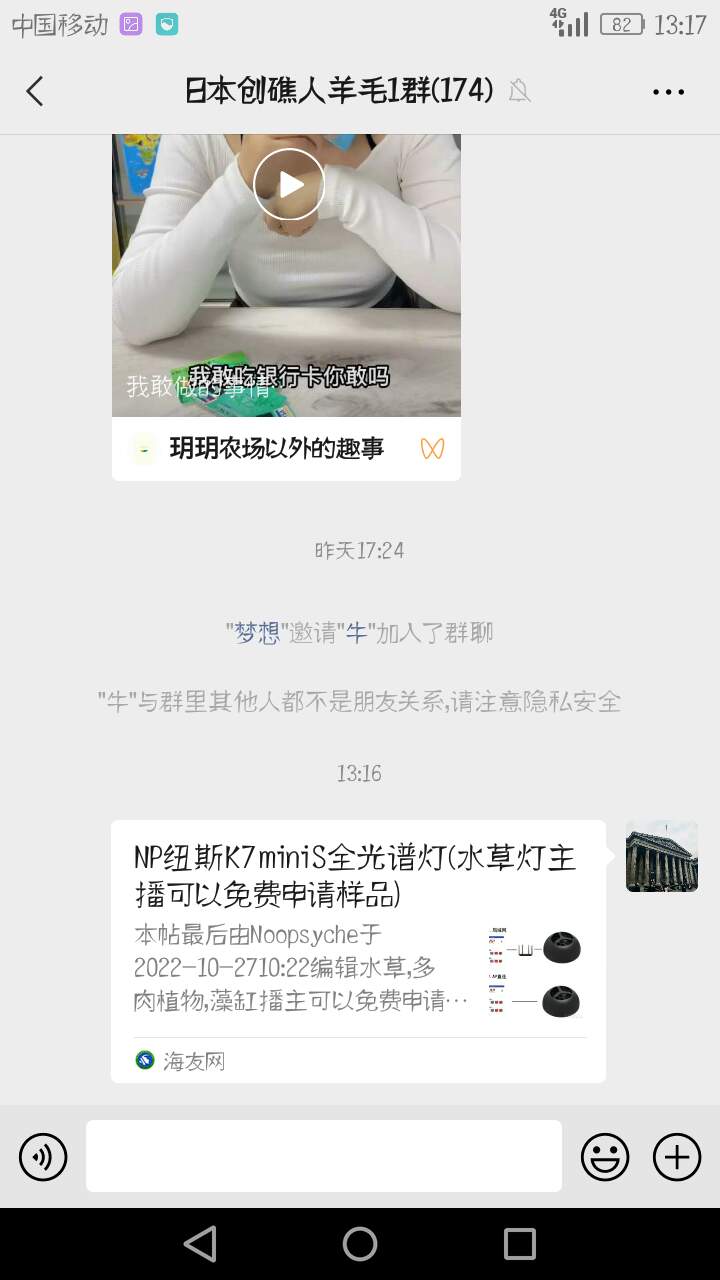This screenshot has width=720, height=1280.
Task: Open the 玥玥农场以外的趣事 channel link
Action: point(277,449)
